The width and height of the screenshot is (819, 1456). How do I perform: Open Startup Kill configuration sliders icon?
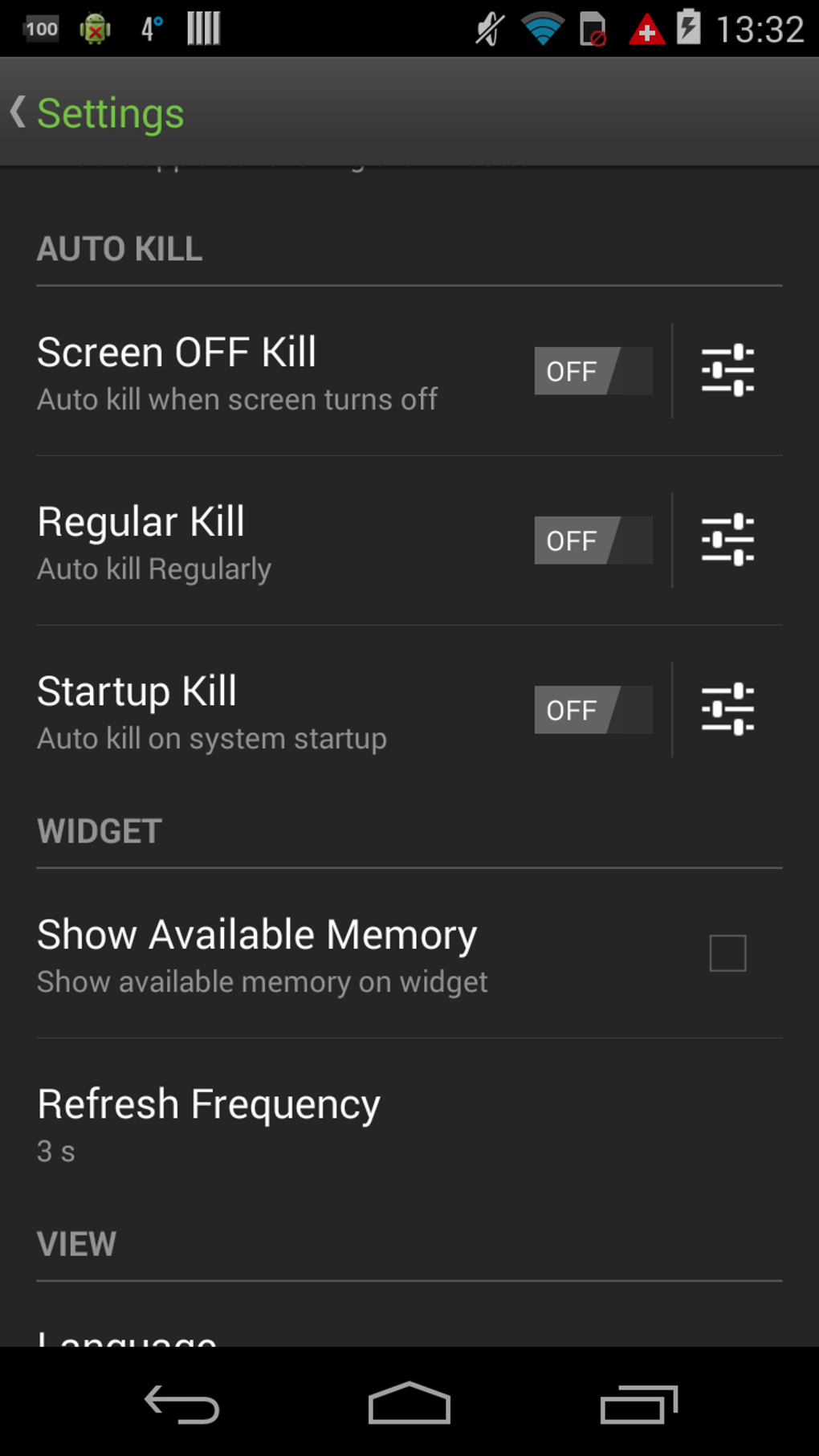tap(727, 709)
